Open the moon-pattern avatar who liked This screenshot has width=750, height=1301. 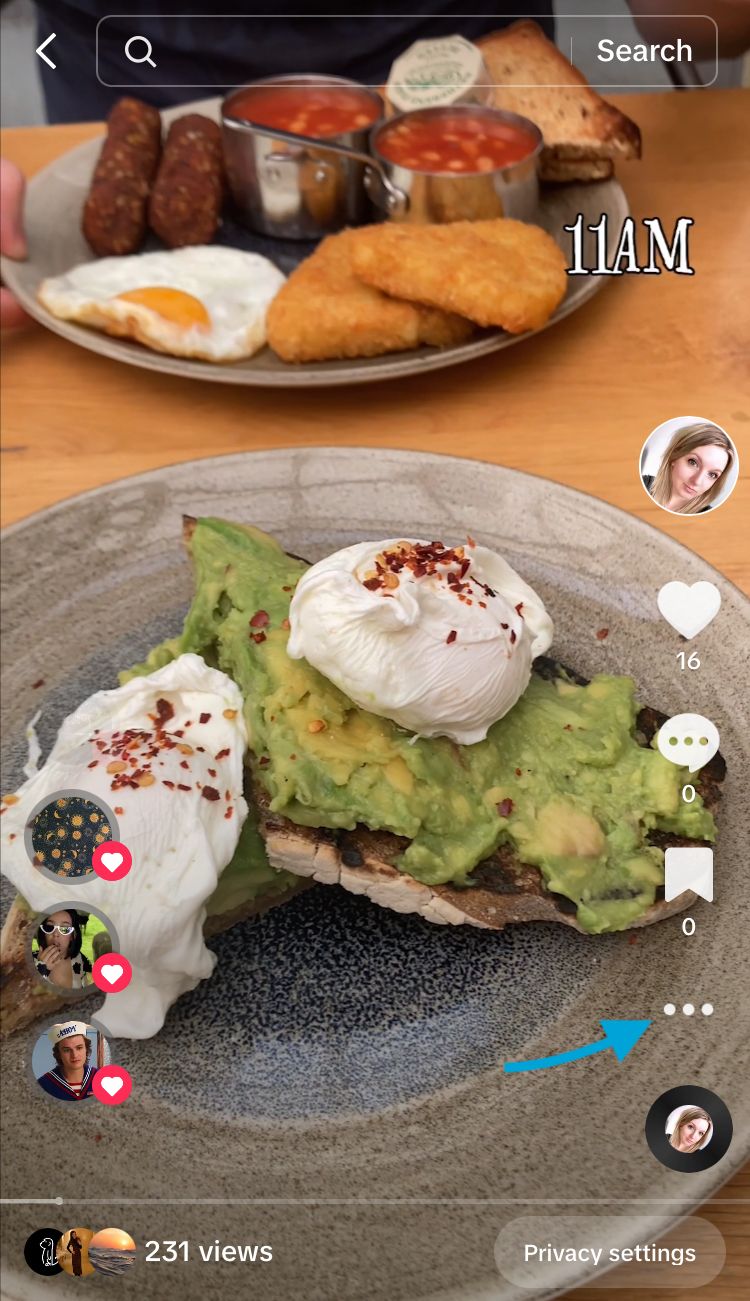click(x=72, y=837)
